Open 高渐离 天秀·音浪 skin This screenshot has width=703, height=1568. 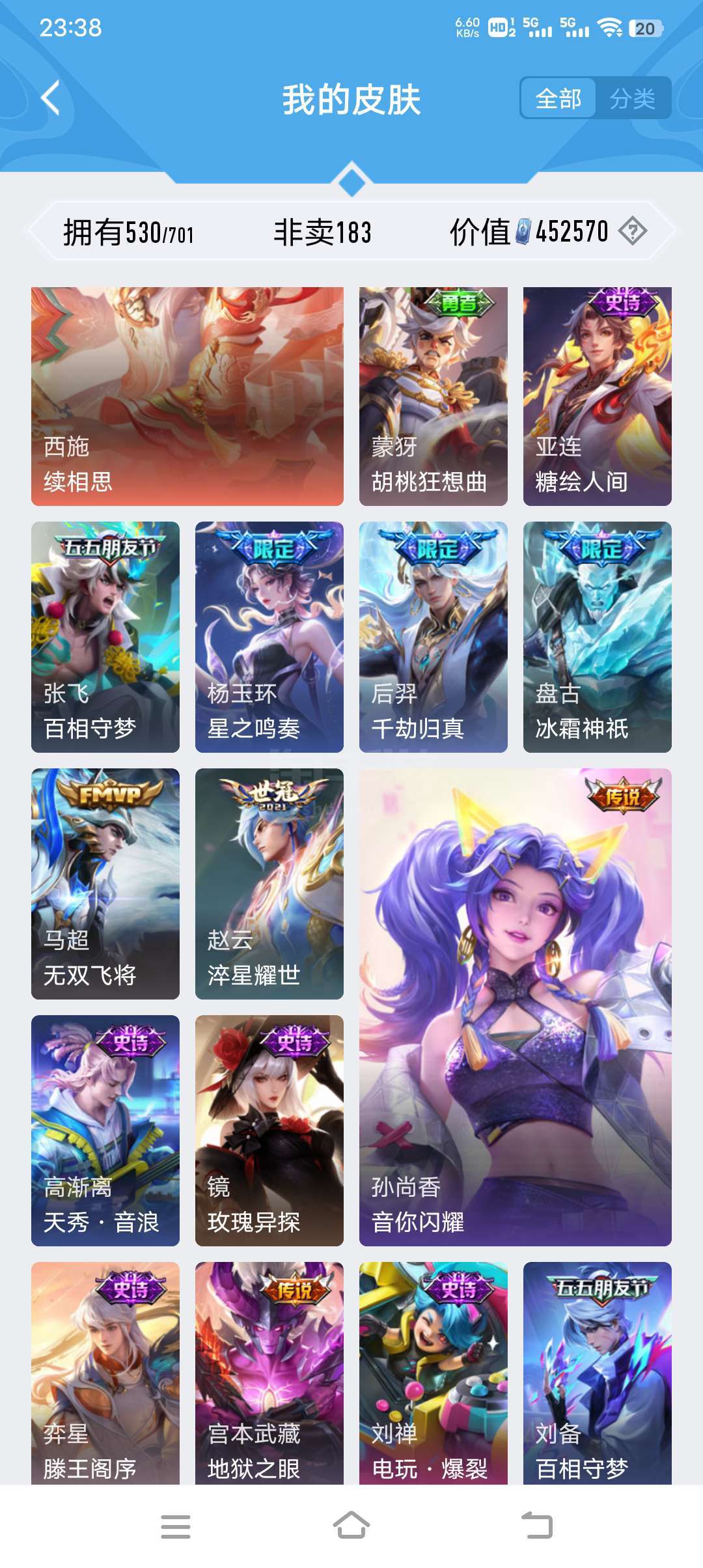(x=105, y=1130)
